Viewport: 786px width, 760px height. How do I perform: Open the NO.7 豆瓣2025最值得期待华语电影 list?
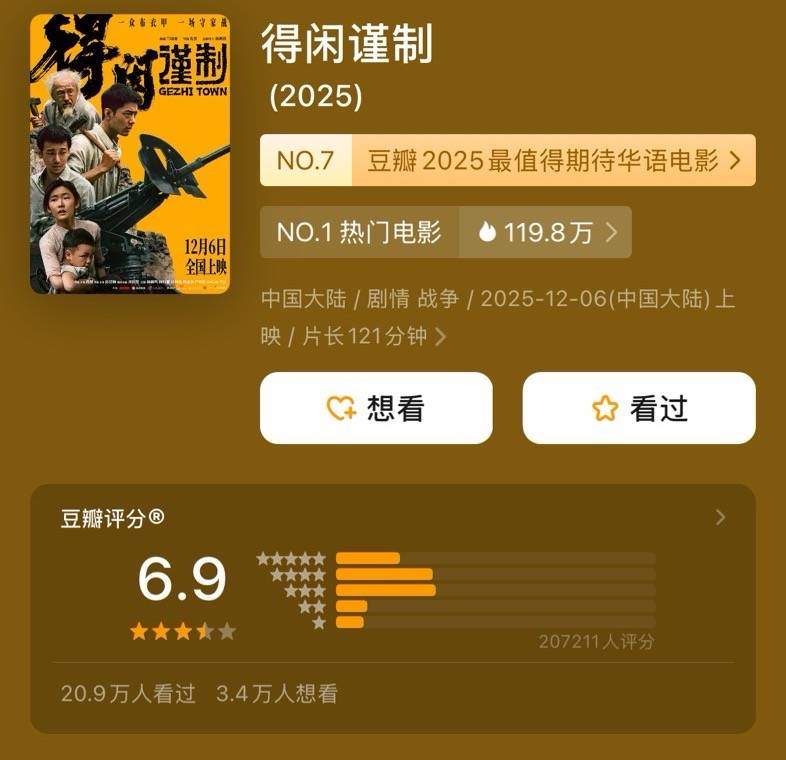tap(507, 160)
